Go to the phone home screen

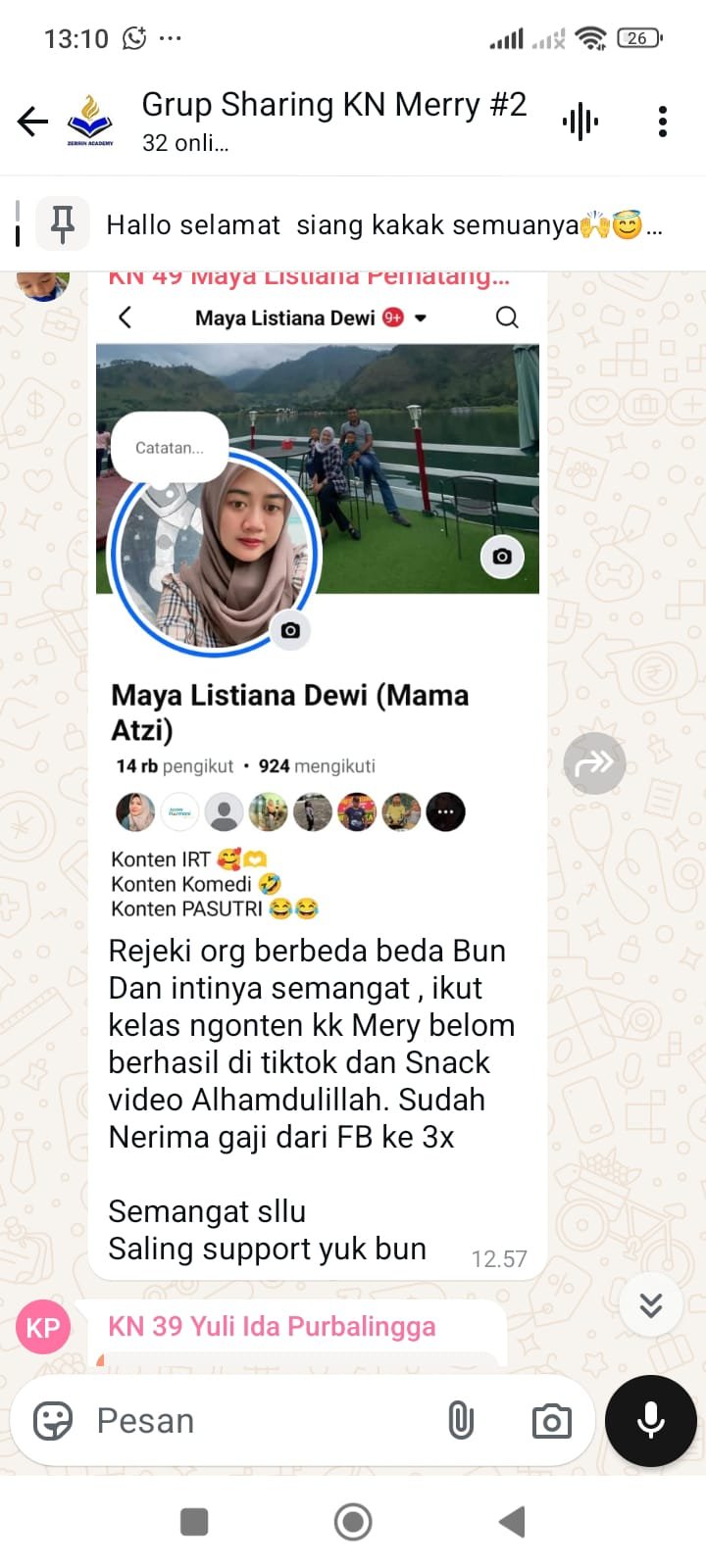(353, 1522)
